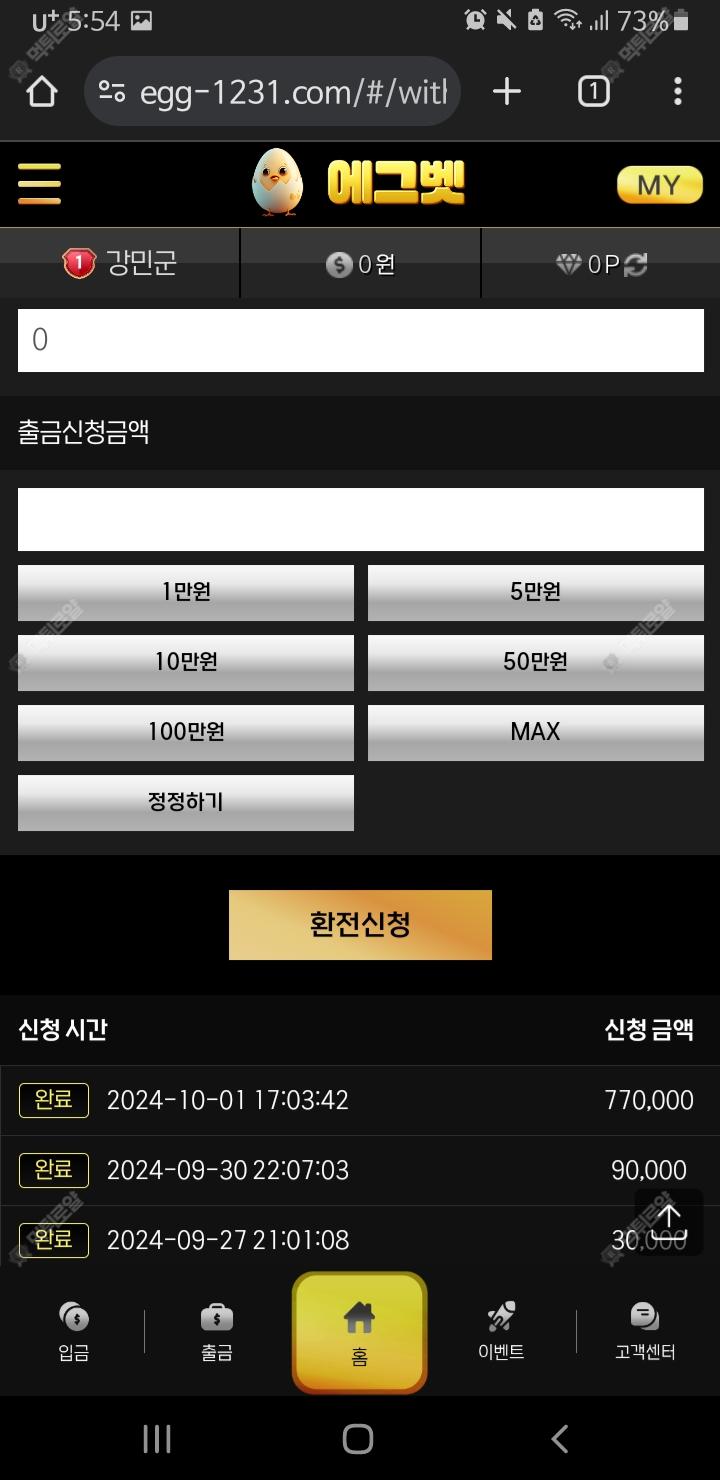Choose the 100만원 amount button

pos(186,732)
